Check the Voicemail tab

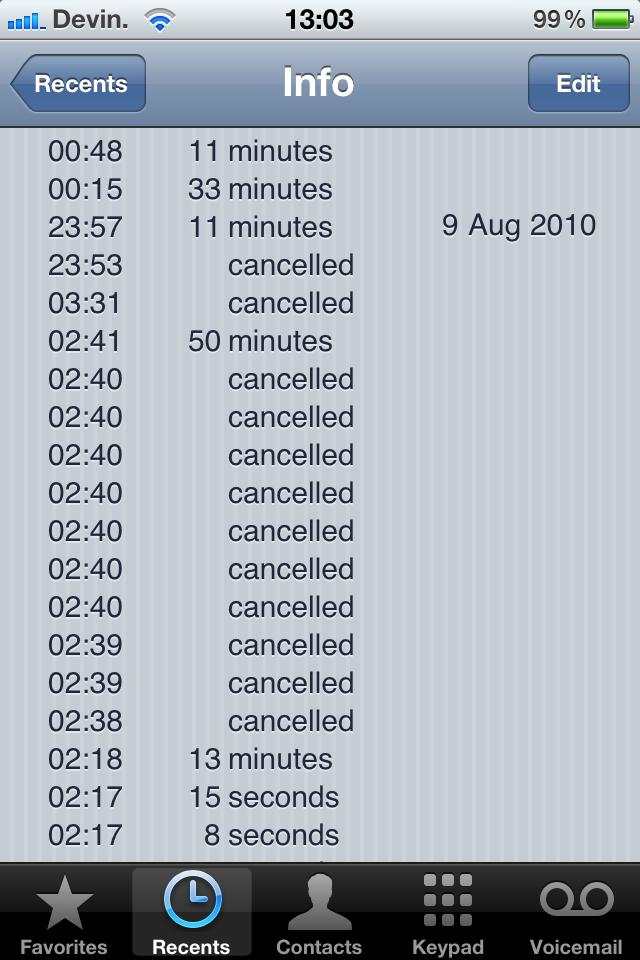(x=576, y=912)
